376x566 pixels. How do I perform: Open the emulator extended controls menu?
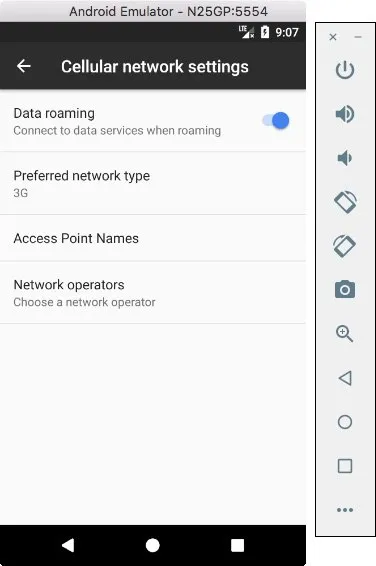345,510
